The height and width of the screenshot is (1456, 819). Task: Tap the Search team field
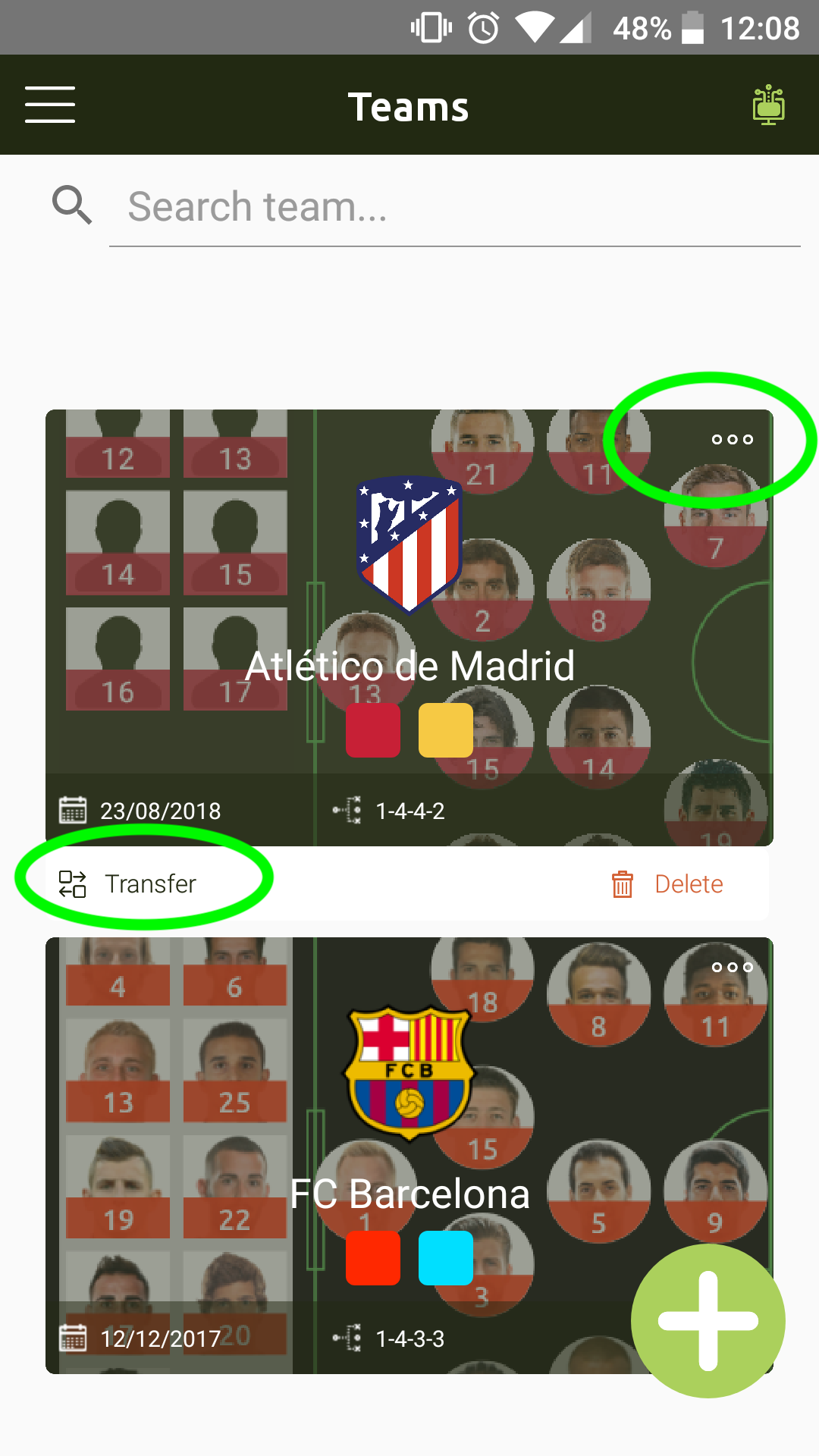[x=455, y=207]
